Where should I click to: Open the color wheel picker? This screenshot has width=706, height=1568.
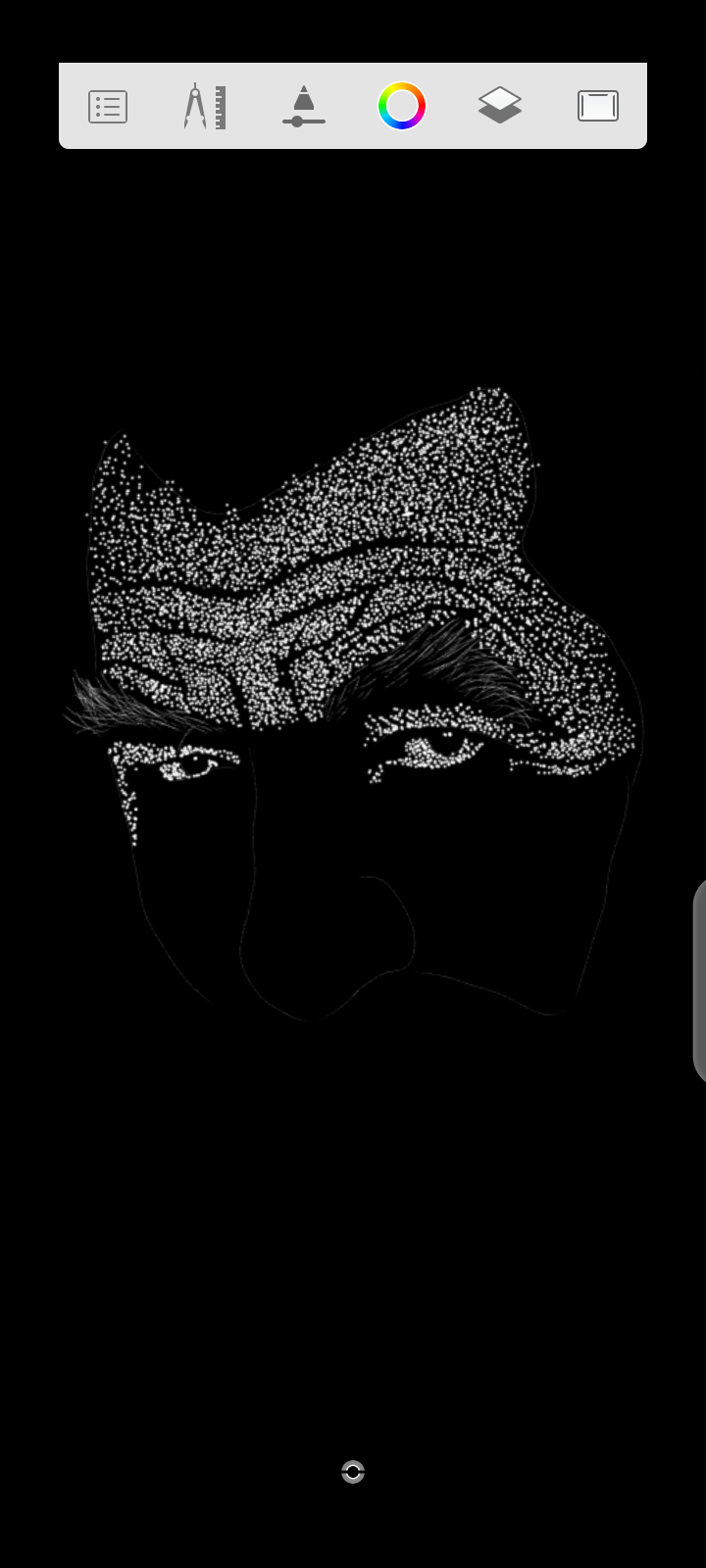[x=402, y=106]
